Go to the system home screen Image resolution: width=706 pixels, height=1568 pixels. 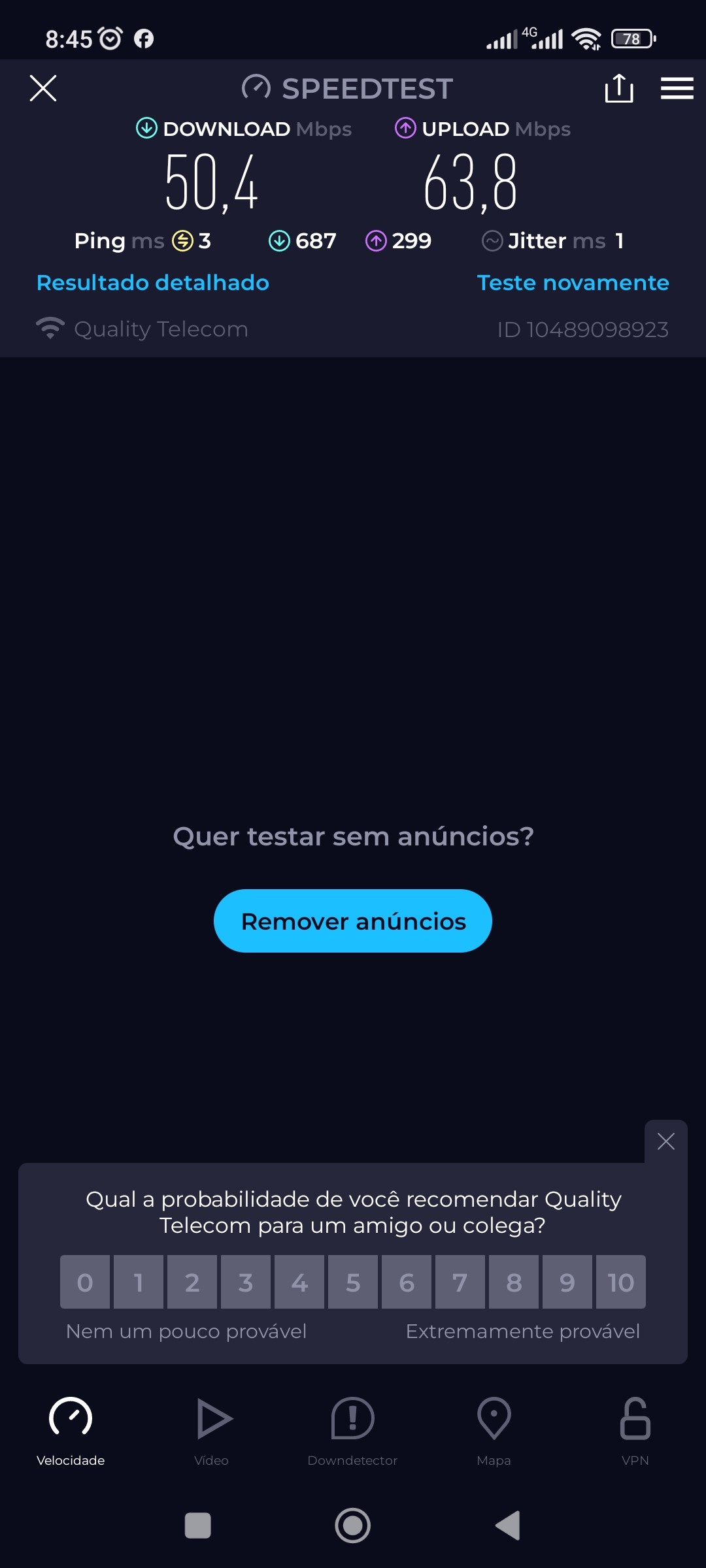pos(353,1526)
